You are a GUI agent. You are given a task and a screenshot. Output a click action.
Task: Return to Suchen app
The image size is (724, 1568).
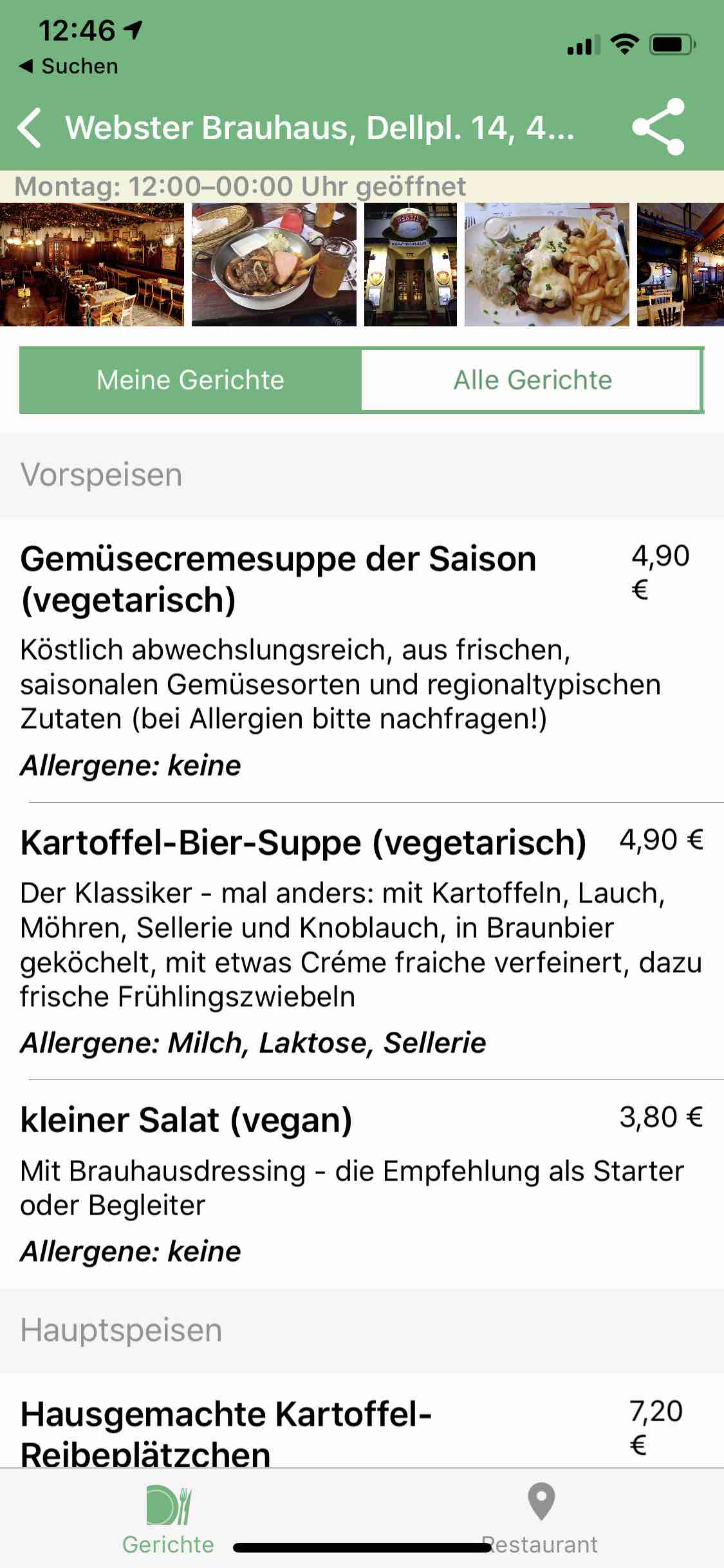69,66
